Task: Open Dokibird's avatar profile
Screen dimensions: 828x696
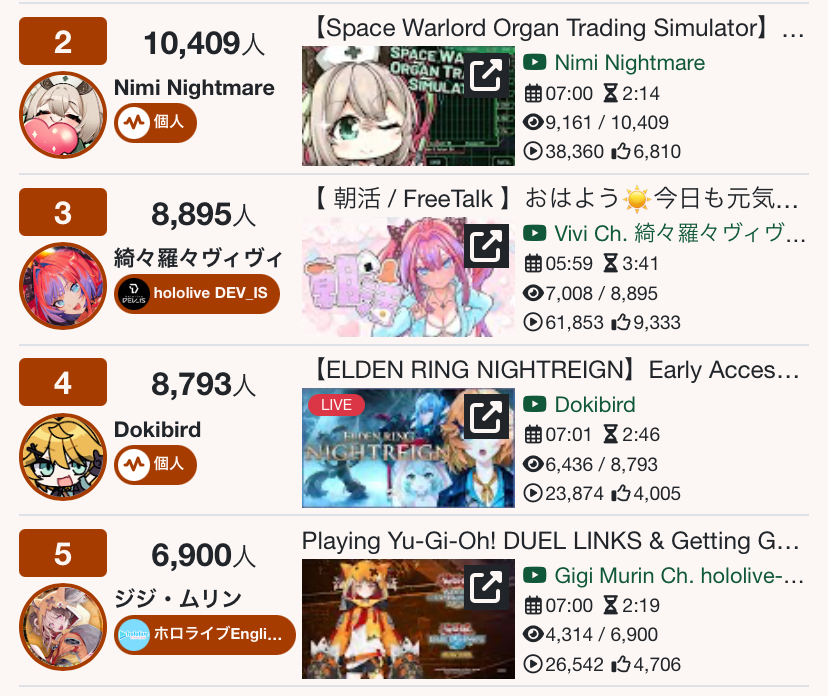Action: 63,457
